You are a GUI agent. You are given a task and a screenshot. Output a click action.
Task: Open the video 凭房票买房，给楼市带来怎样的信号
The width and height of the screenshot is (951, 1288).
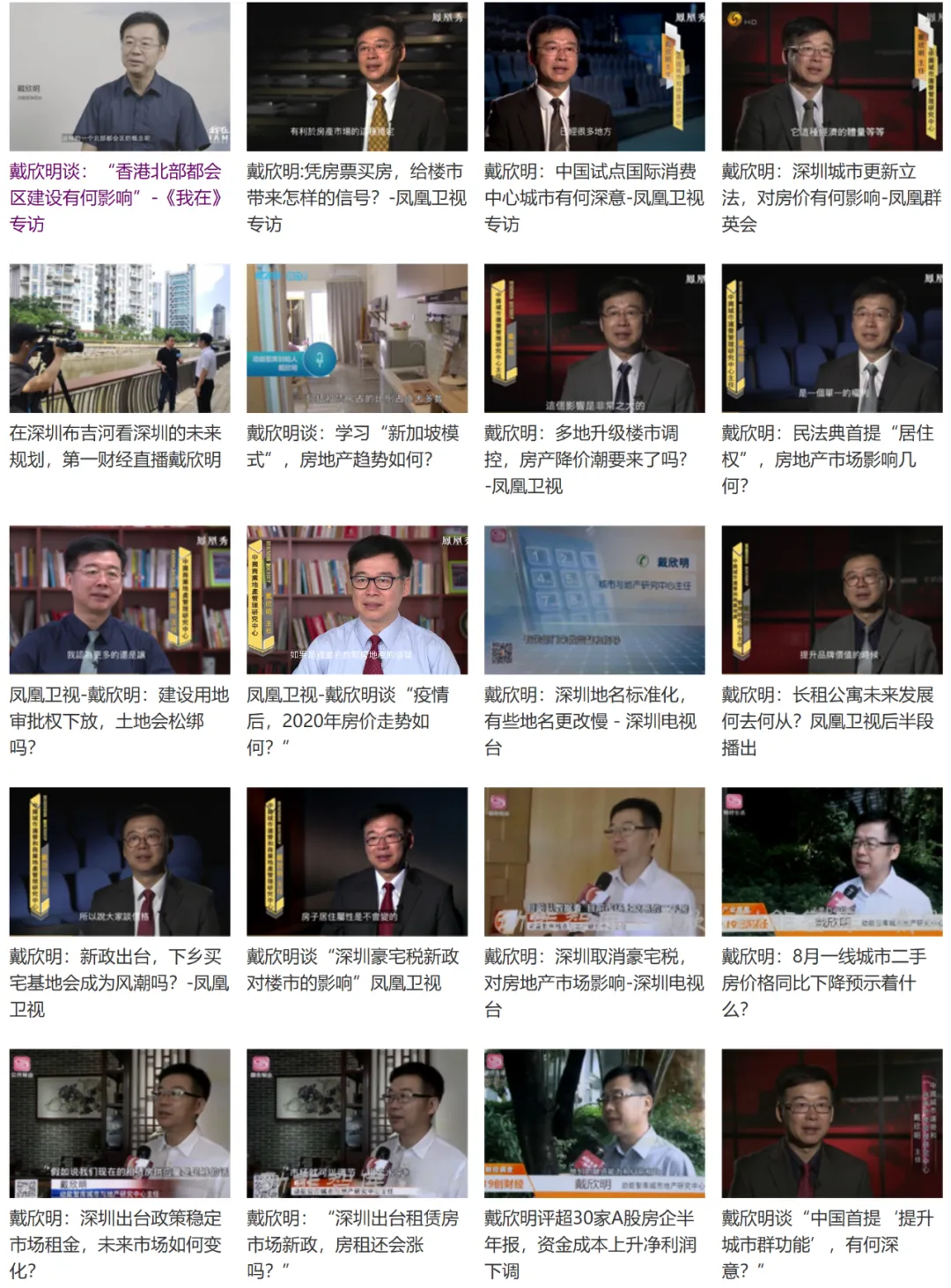point(357,77)
